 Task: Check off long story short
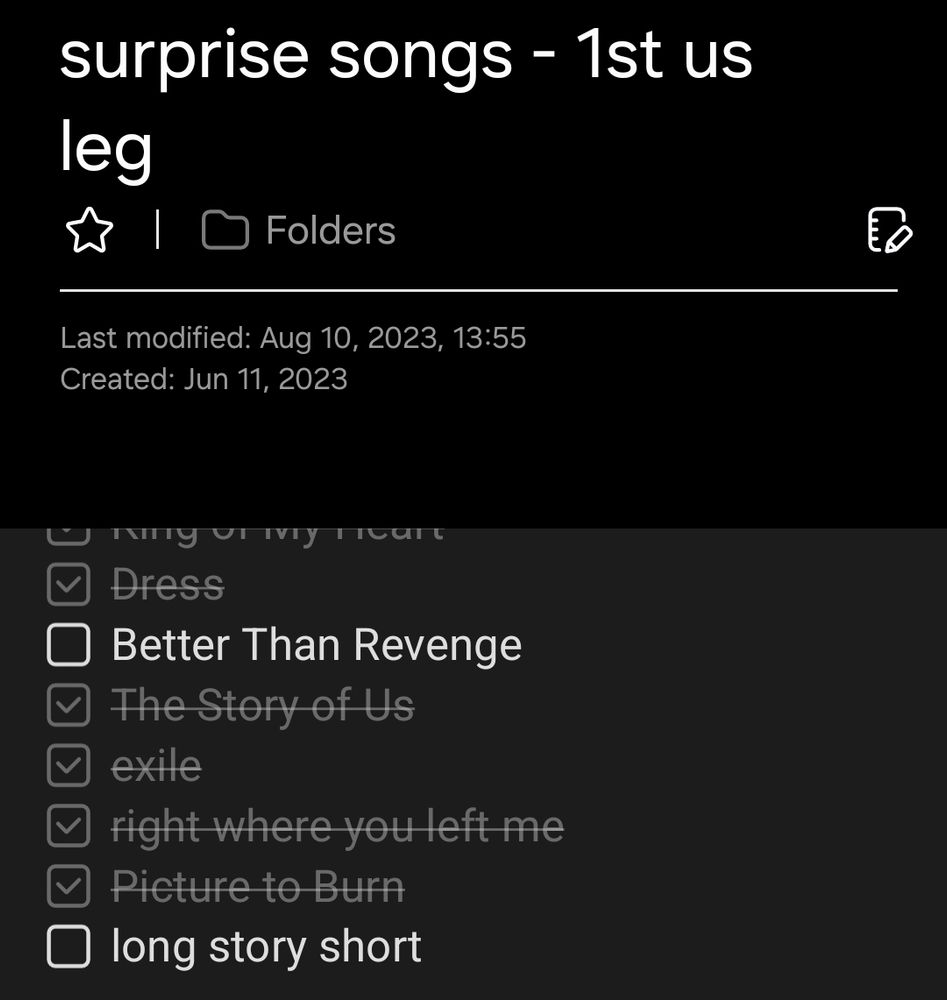(68, 945)
